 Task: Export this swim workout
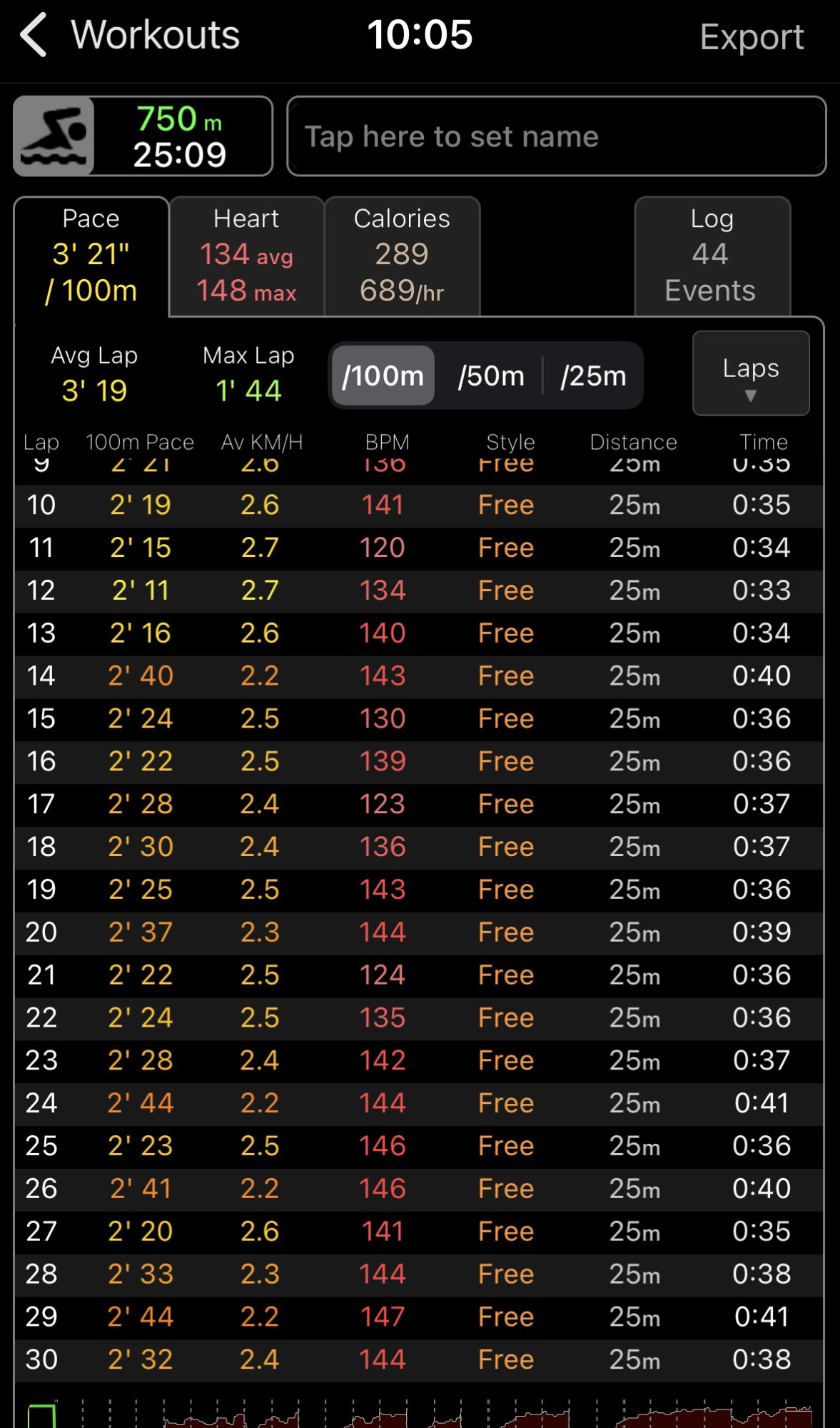(x=751, y=37)
